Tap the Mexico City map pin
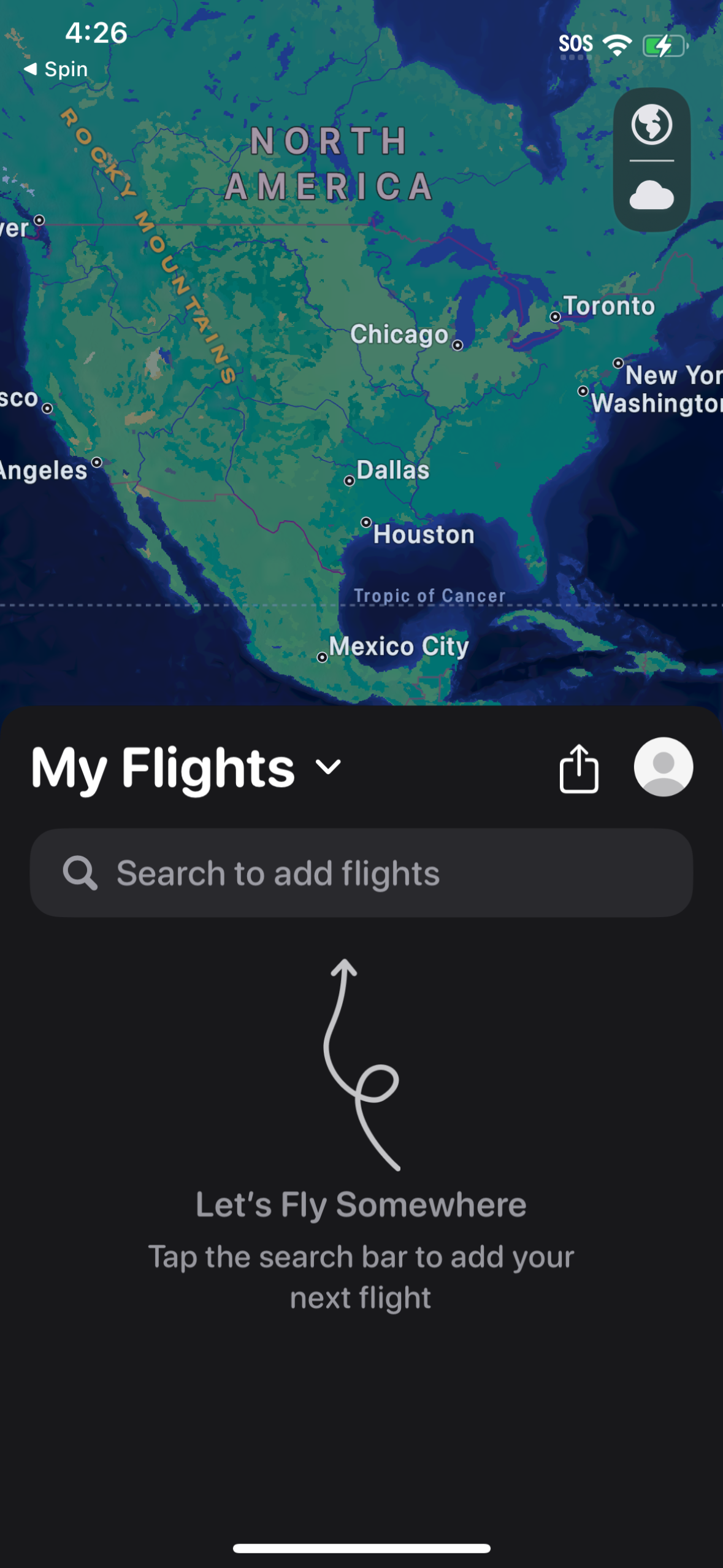Screen dimensions: 723x1568 click(x=323, y=656)
